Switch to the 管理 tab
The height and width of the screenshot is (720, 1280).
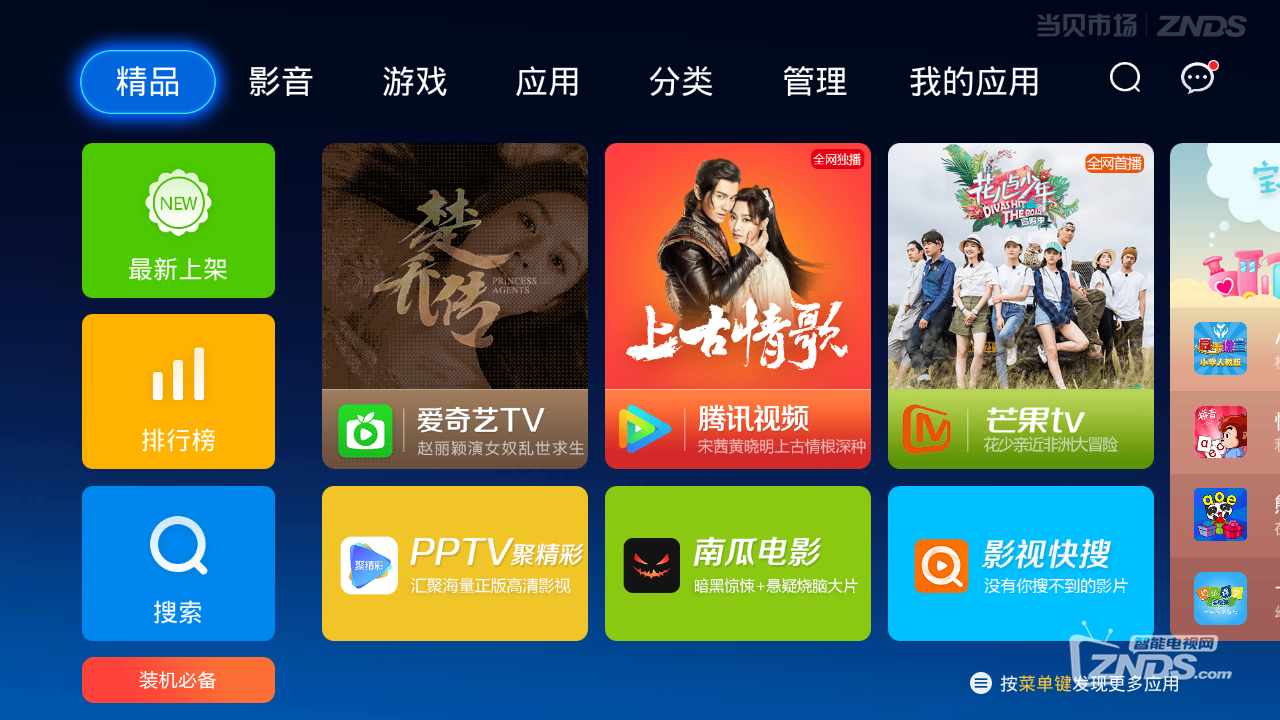tap(814, 82)
